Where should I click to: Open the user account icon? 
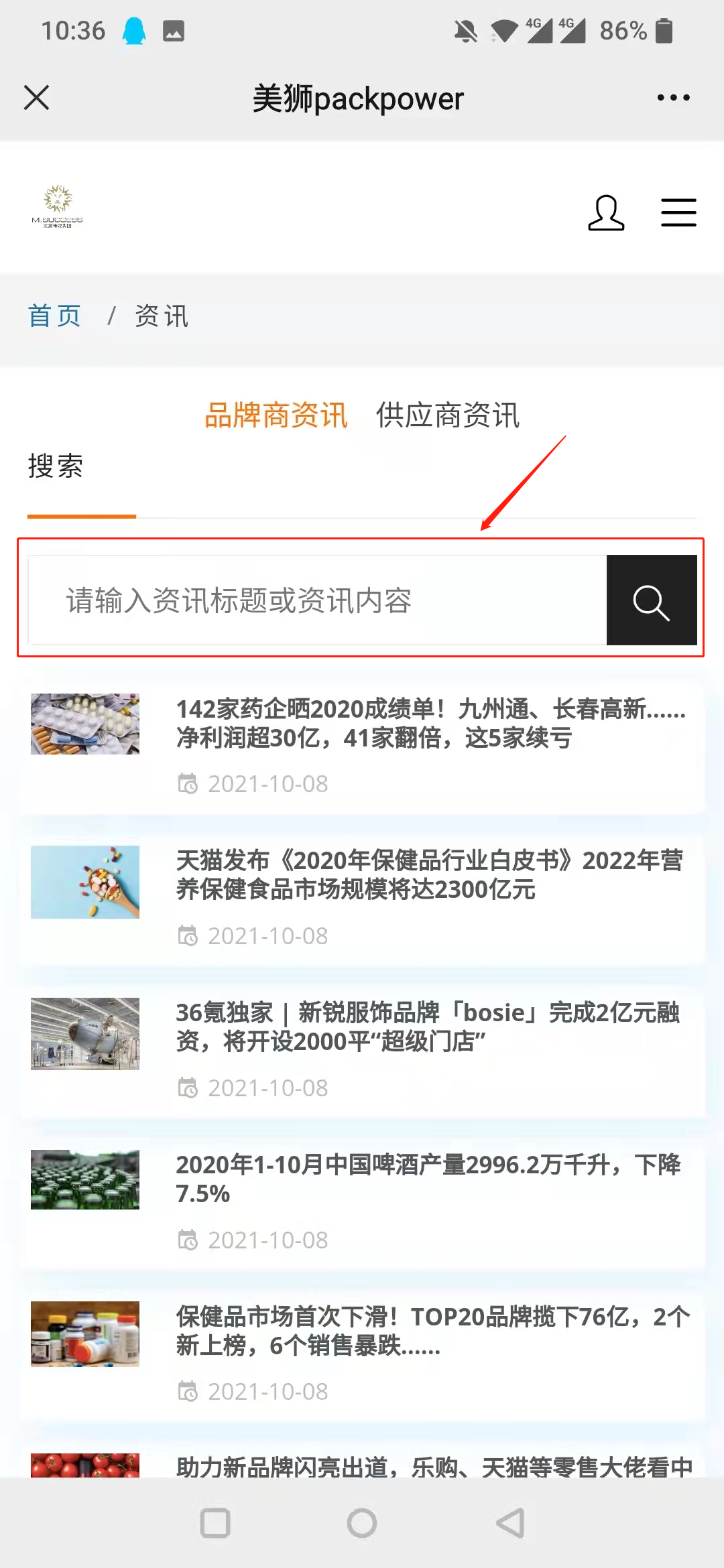point(606,213)
